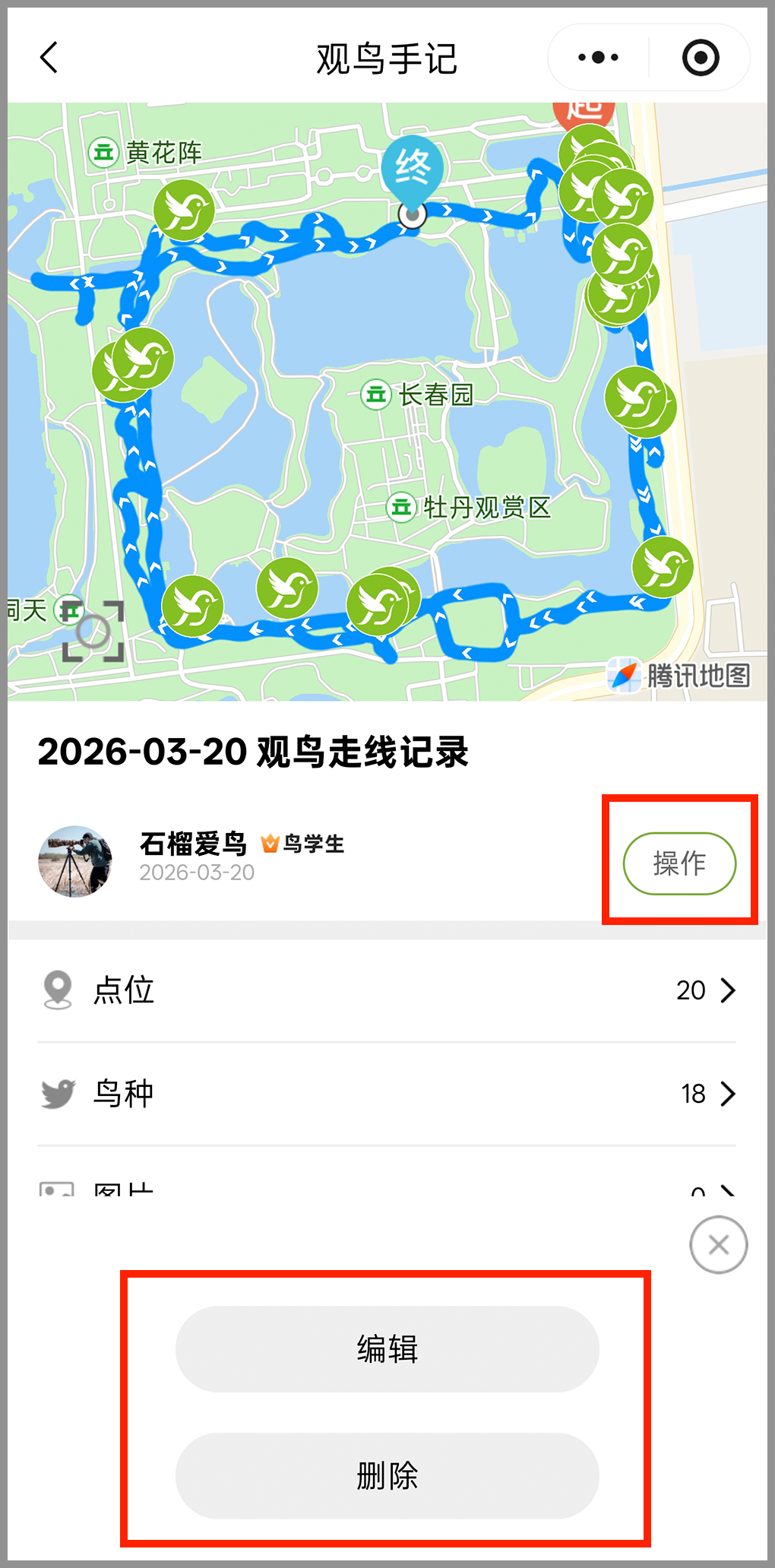Image resolution: width=775 pixels, height=1568 pixels.
Task: Open the 点位 list row
Action: point(387,990)
